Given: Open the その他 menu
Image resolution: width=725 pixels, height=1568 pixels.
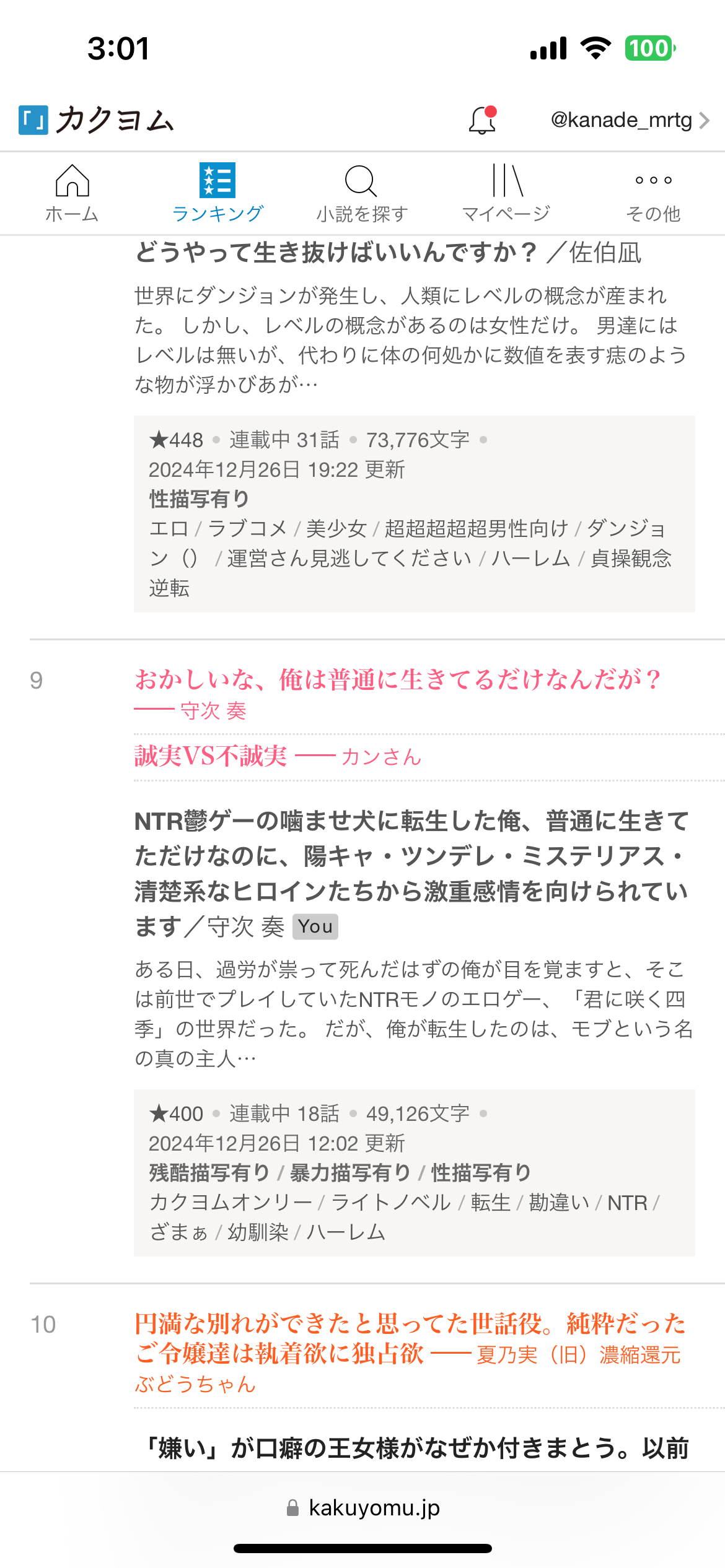Looking at the screenshot, I should tap(653, 193).
